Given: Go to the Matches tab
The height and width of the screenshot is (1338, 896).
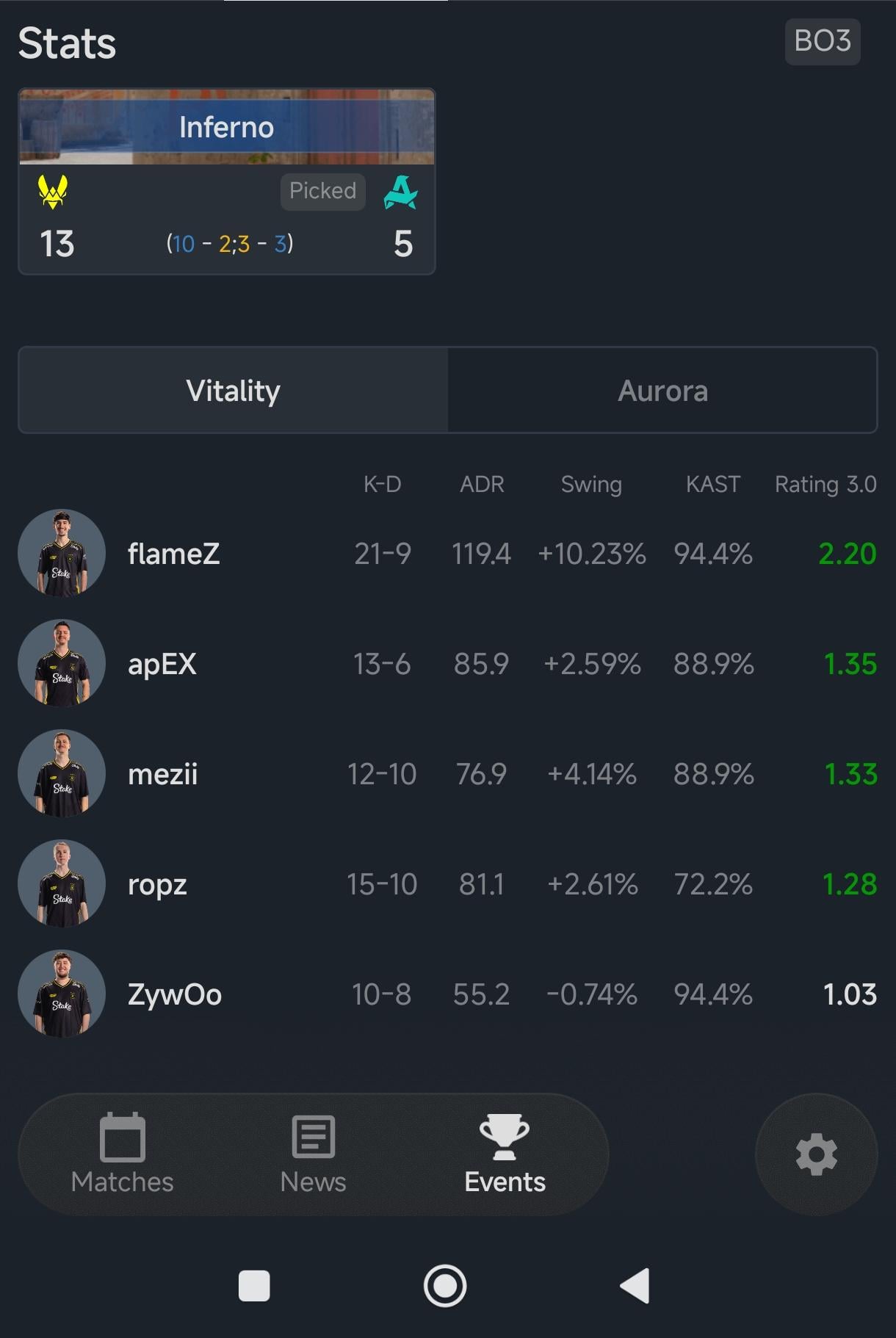Looking at the screenshot, I should 122,1154.
